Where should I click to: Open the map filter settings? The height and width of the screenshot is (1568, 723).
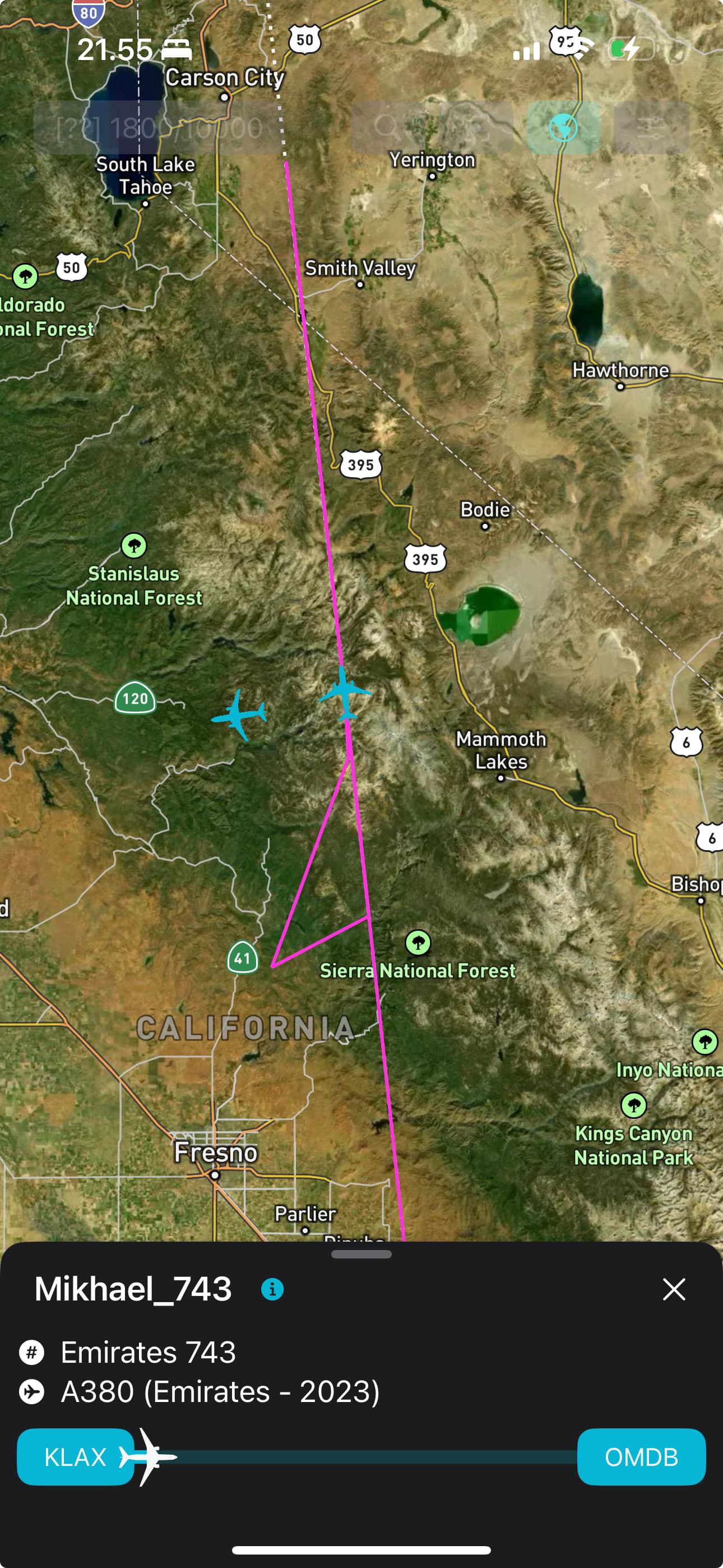(651, 127)
